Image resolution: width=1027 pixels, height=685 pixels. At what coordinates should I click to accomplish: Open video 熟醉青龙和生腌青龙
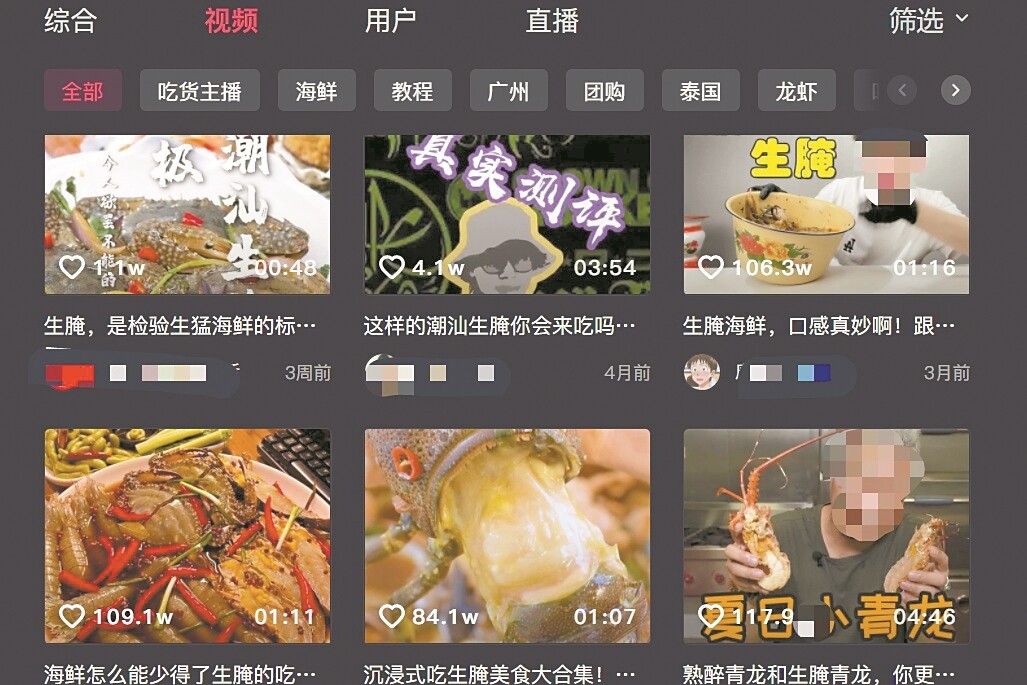pyautogui.click(x=826, y=535)
